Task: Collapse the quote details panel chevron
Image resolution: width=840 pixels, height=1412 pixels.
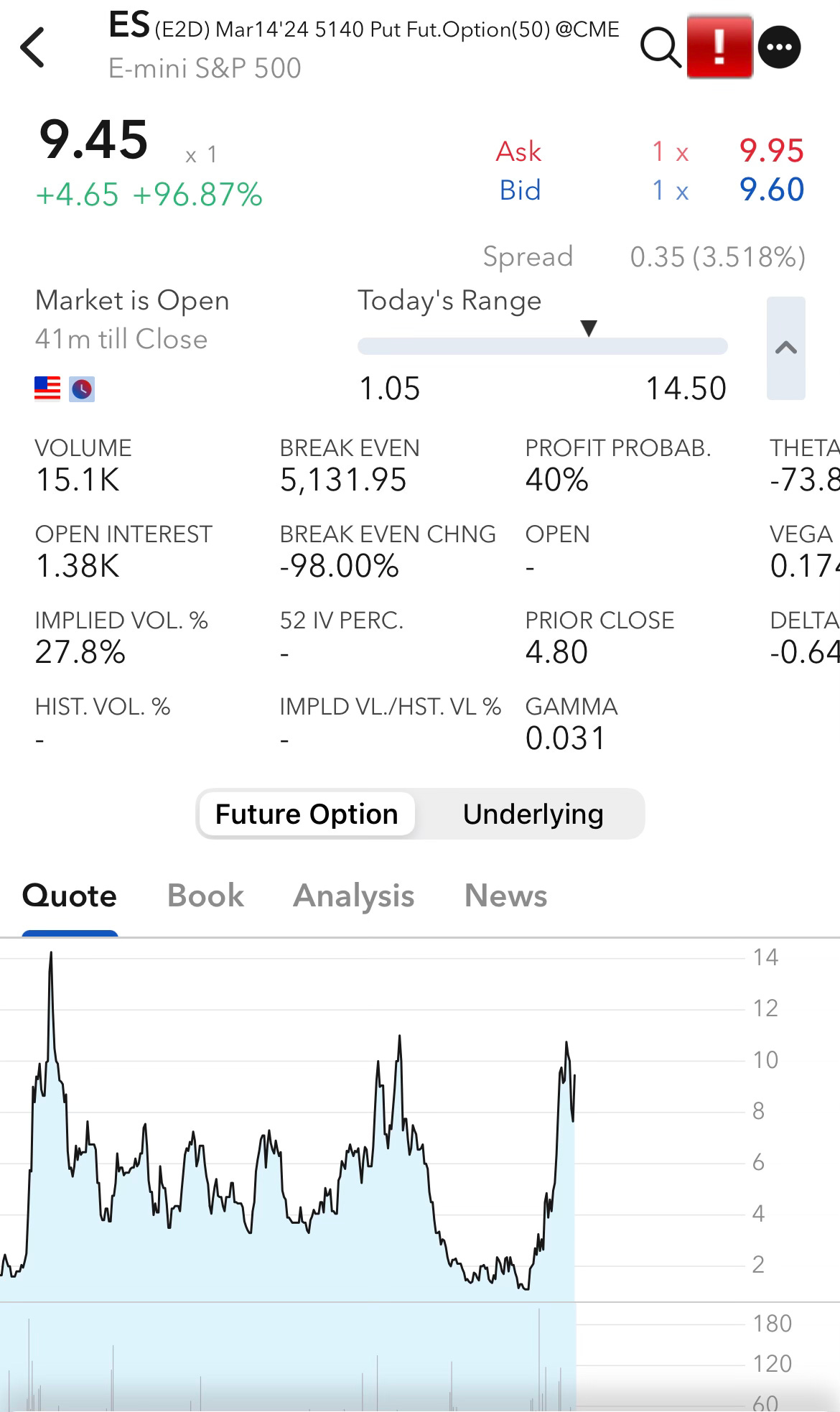Action: (x=786, y=348)
